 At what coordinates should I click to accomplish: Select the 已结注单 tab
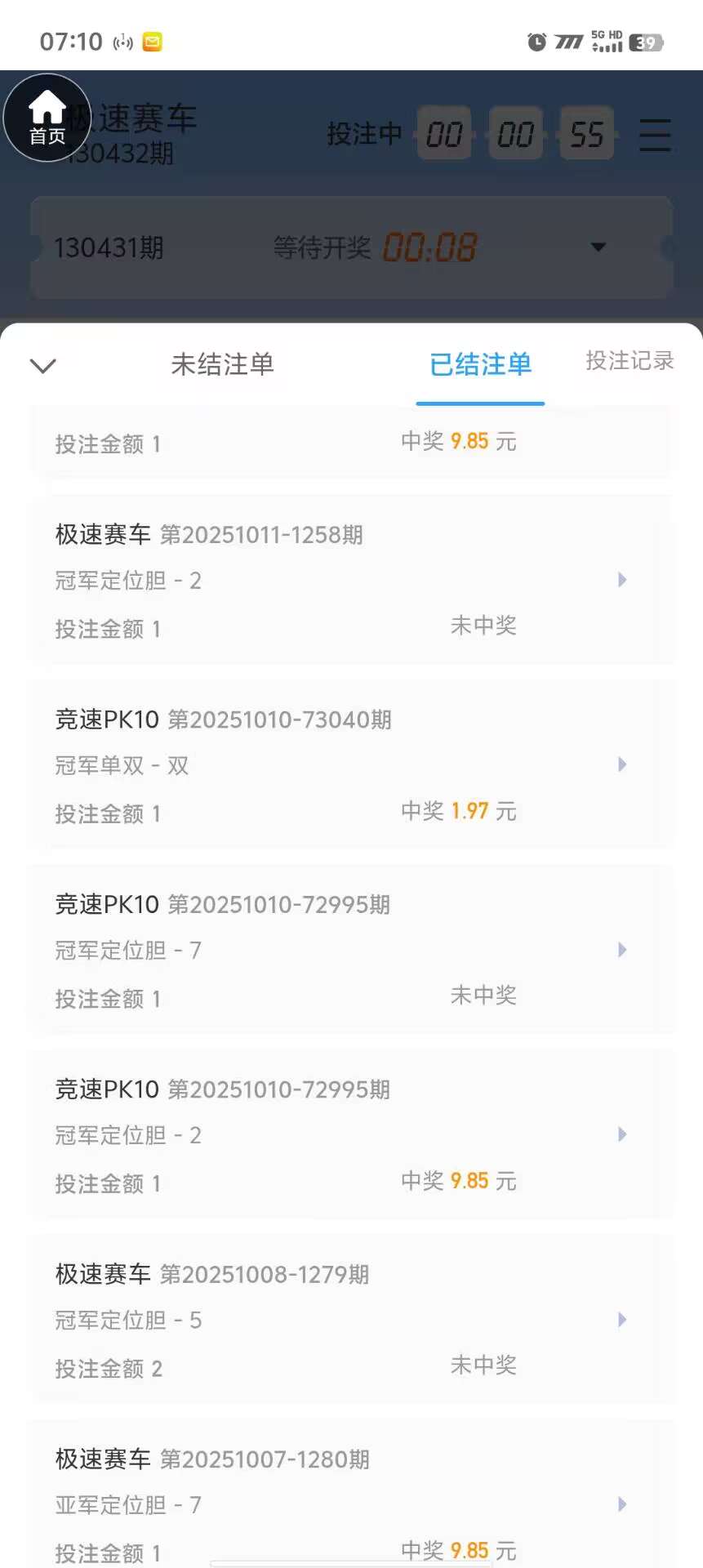[480, 365]
